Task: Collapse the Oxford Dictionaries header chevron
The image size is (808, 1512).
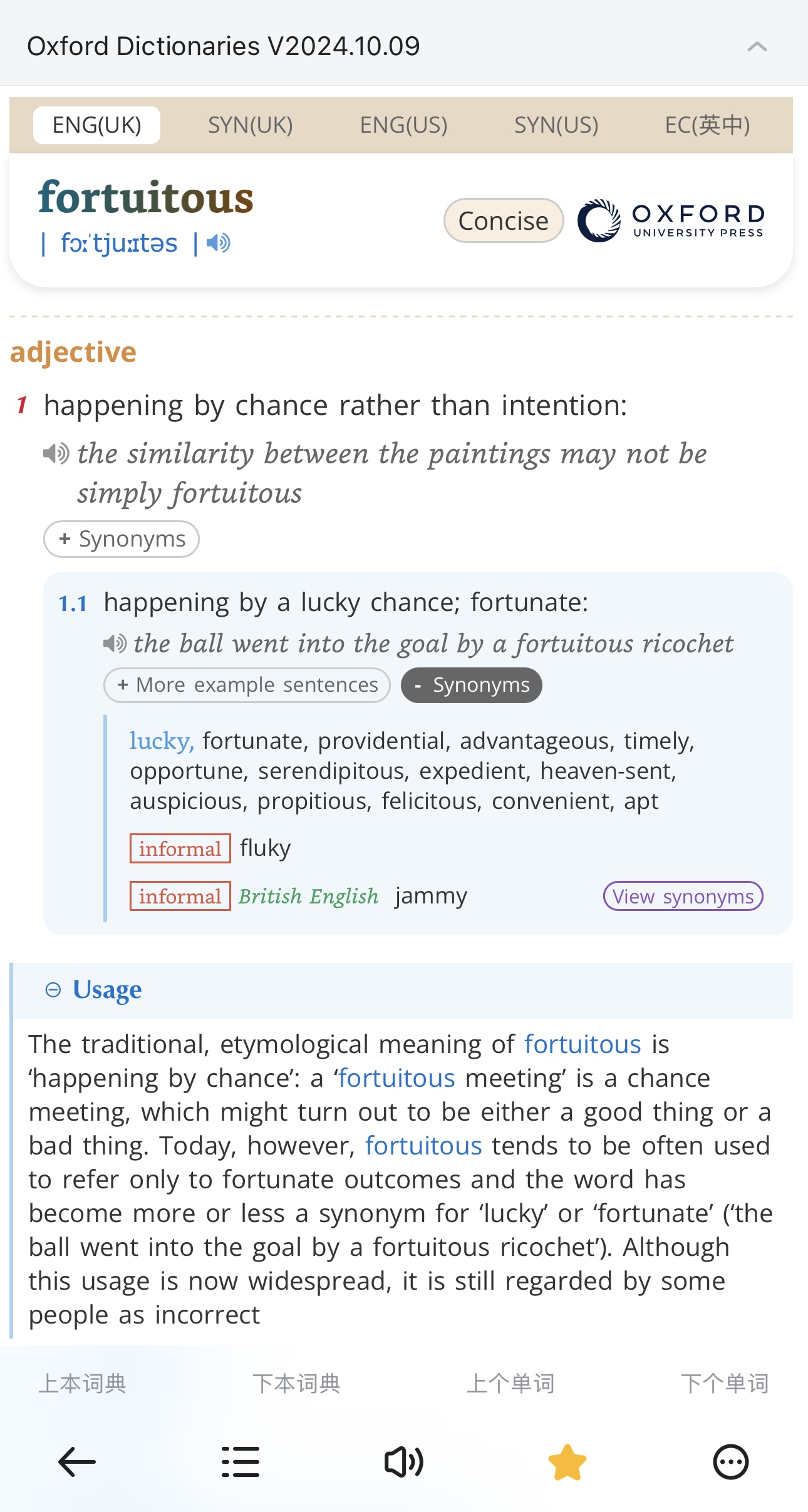Action: coord(757,46)
